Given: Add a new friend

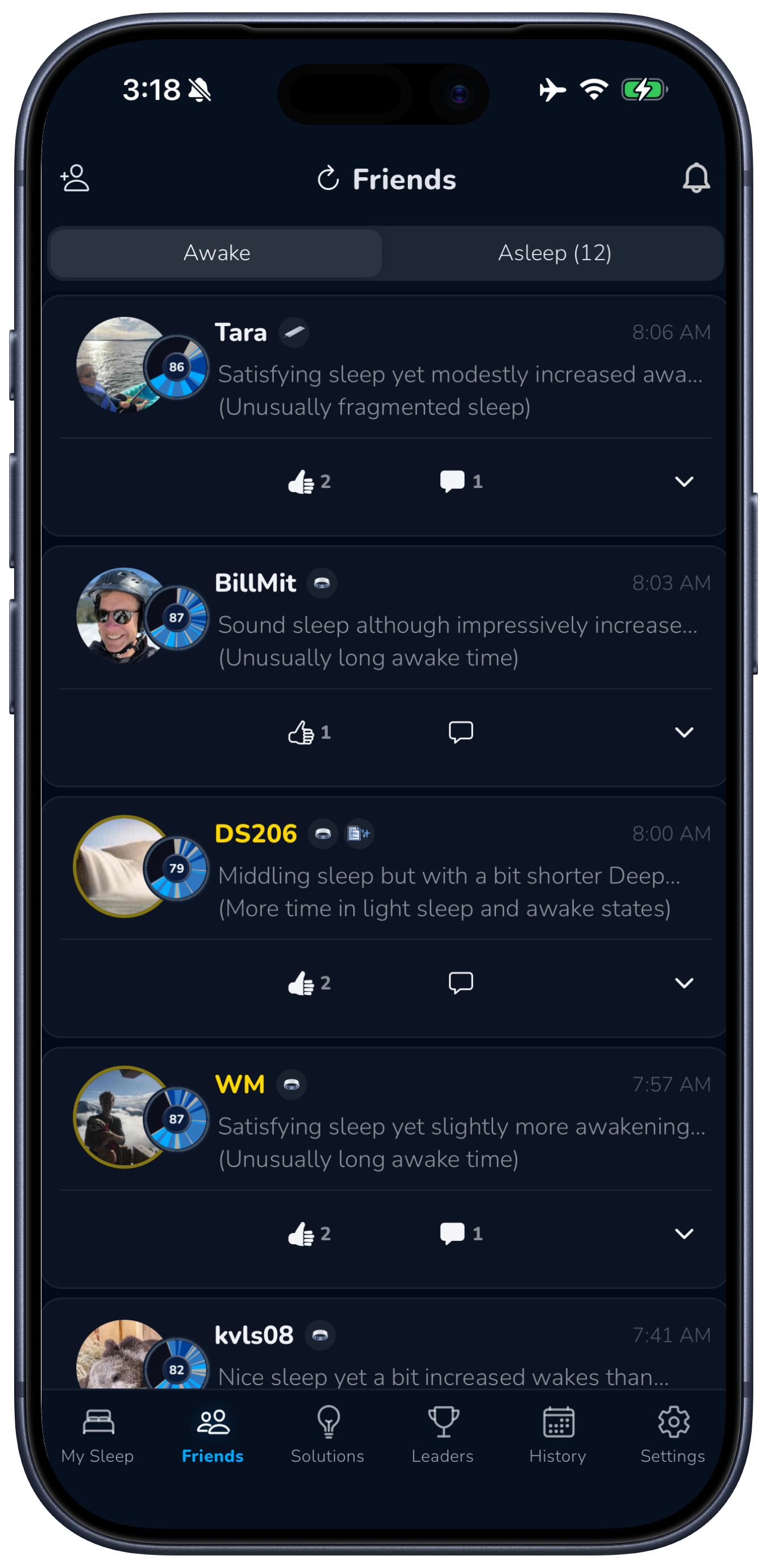Looking at the screenshot, I should 75,178.
